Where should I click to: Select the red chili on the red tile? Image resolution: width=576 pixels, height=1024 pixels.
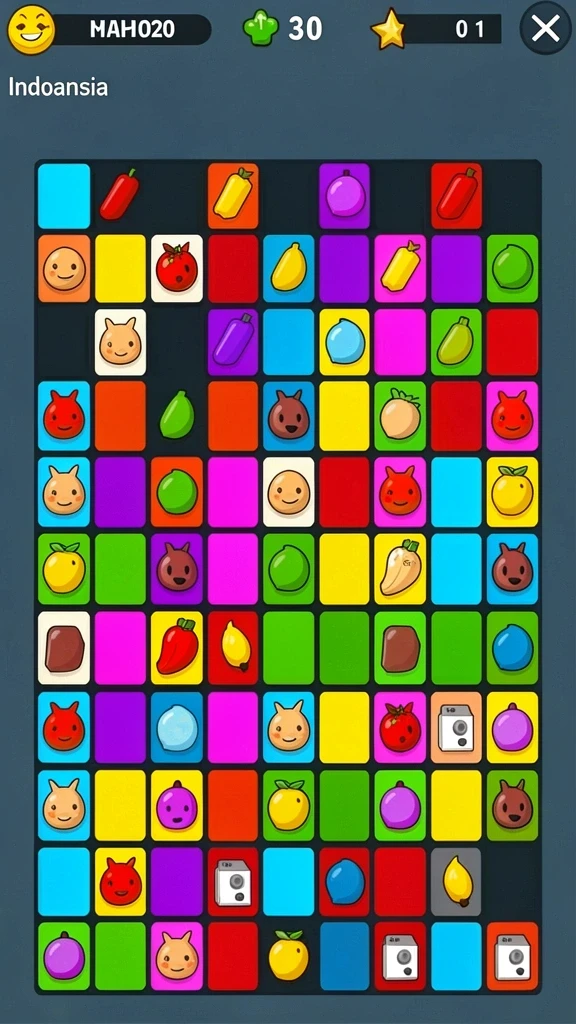[456, 196]
